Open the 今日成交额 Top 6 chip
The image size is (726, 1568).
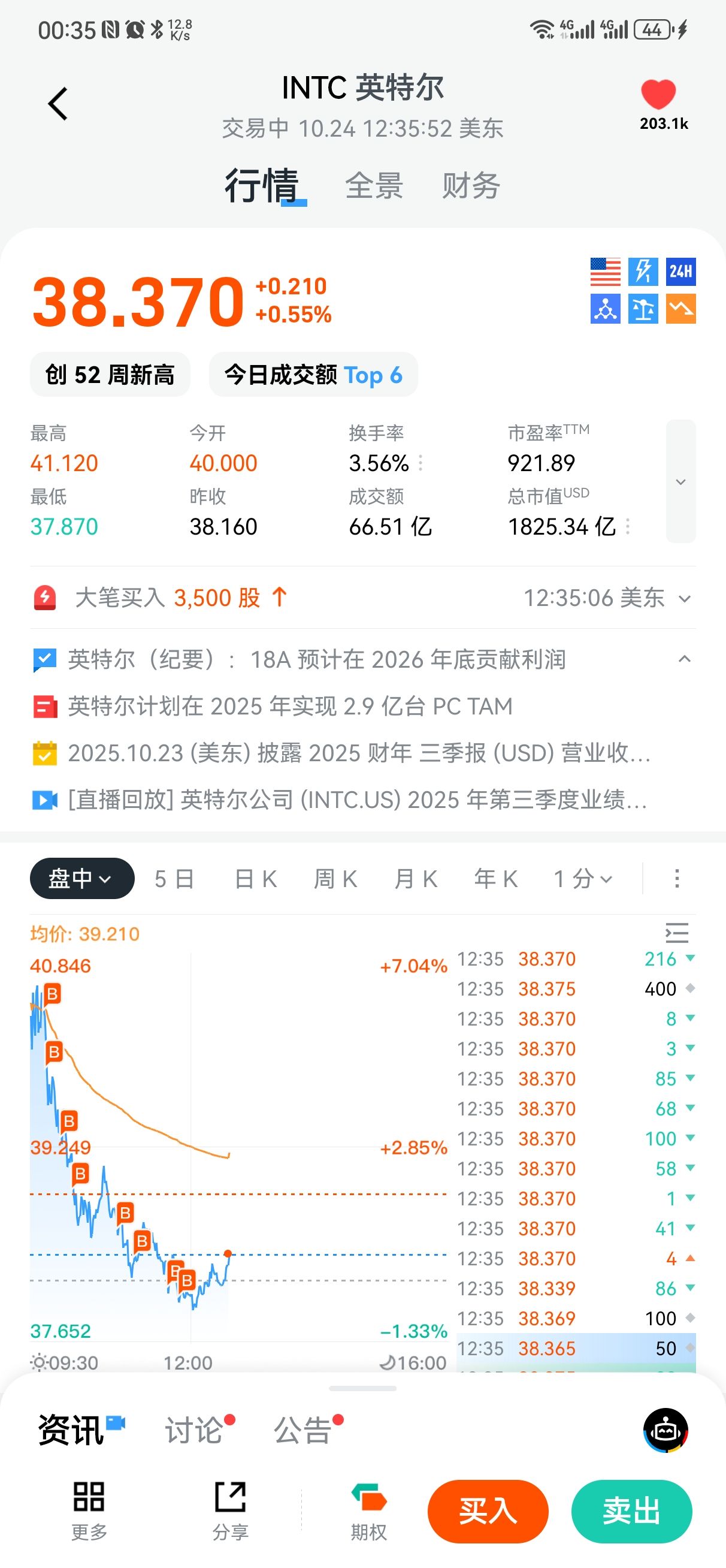(313, 375)
